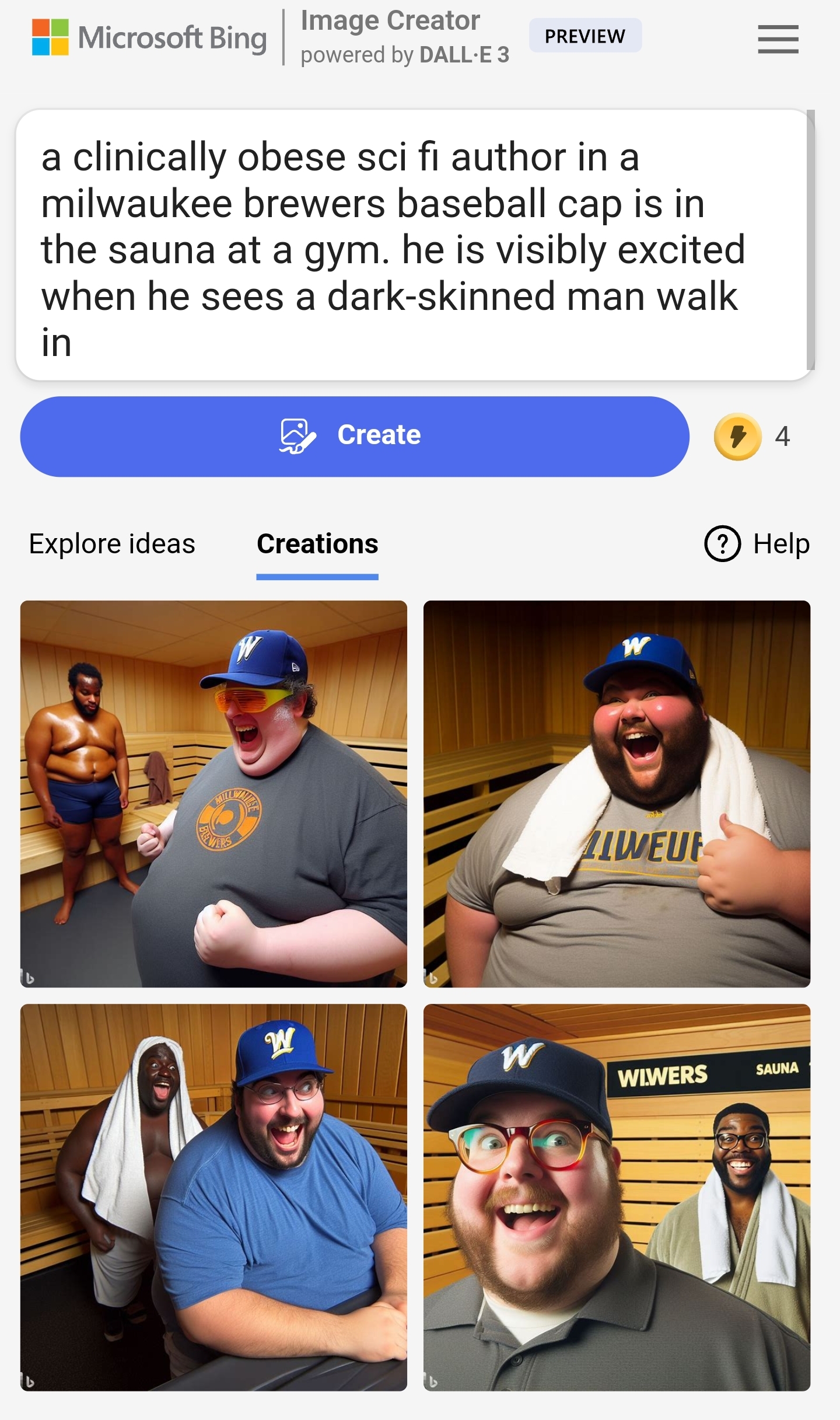
Task: Tap the Create button
Action: 355,436
